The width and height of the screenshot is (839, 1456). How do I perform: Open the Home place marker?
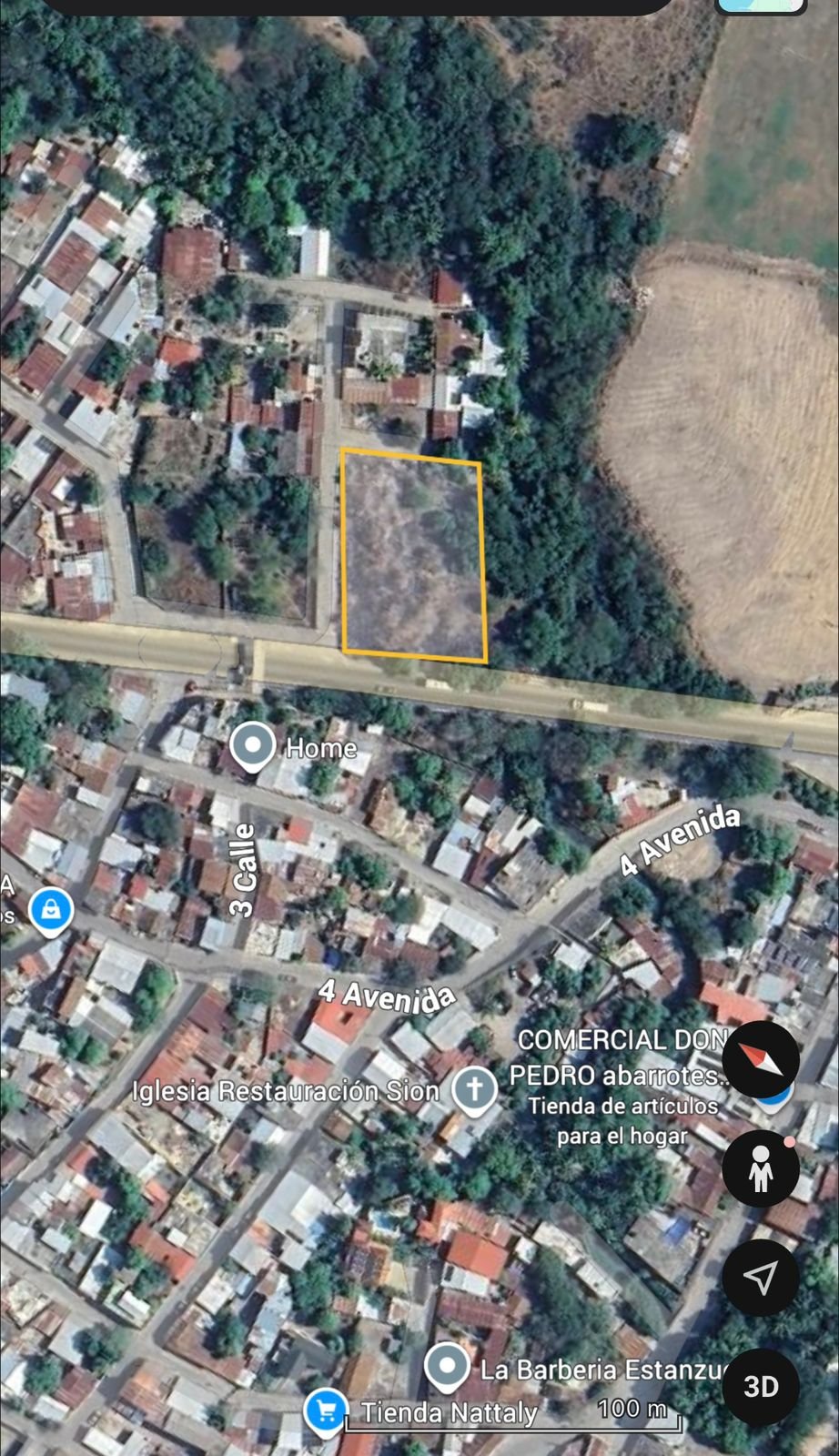click(252, 745)
